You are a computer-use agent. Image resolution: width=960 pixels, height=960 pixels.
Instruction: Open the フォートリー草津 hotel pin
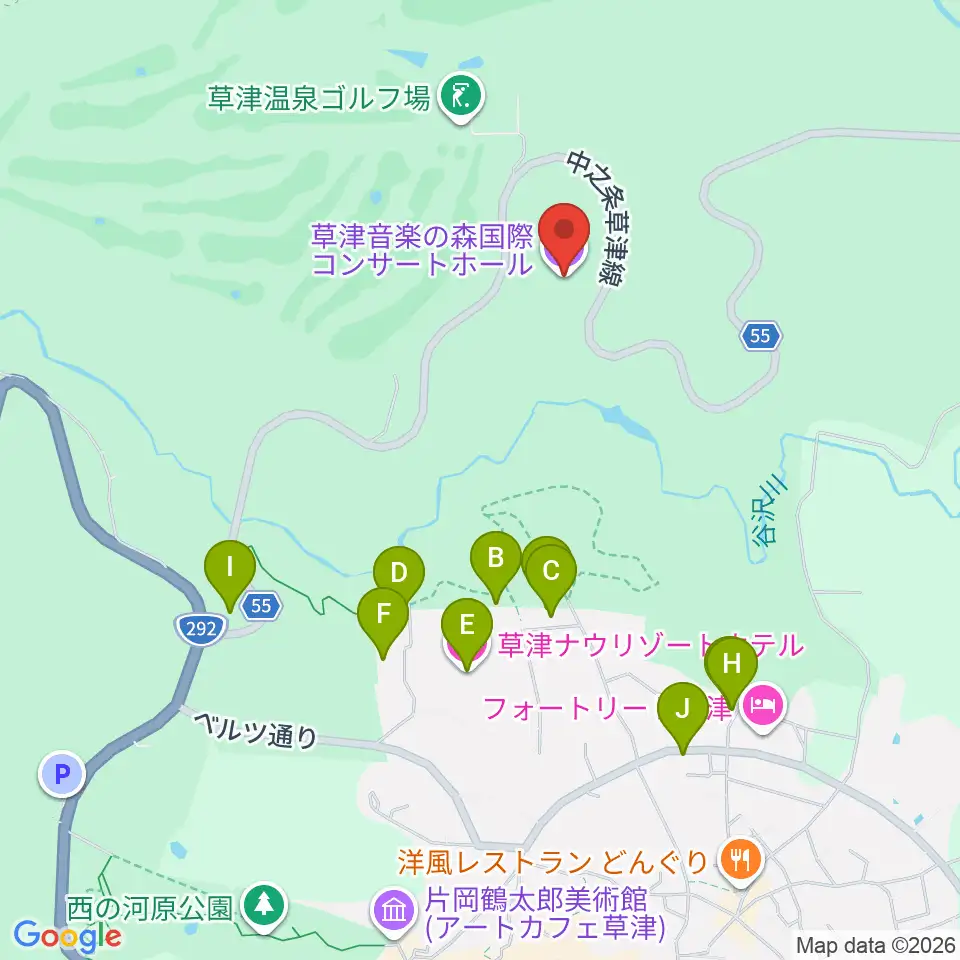coord(763,708)
